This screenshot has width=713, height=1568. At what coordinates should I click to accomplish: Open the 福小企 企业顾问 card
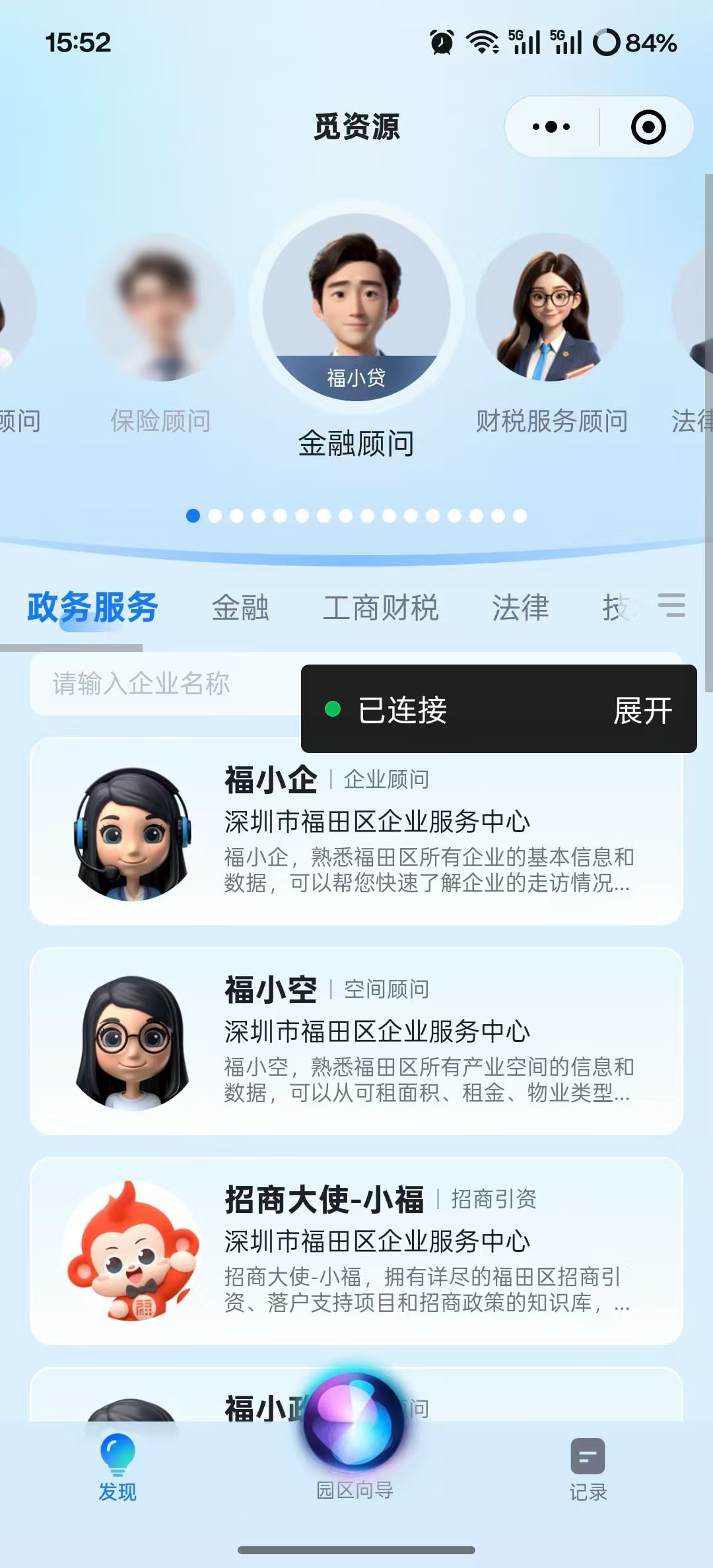[x=356, y=832]
